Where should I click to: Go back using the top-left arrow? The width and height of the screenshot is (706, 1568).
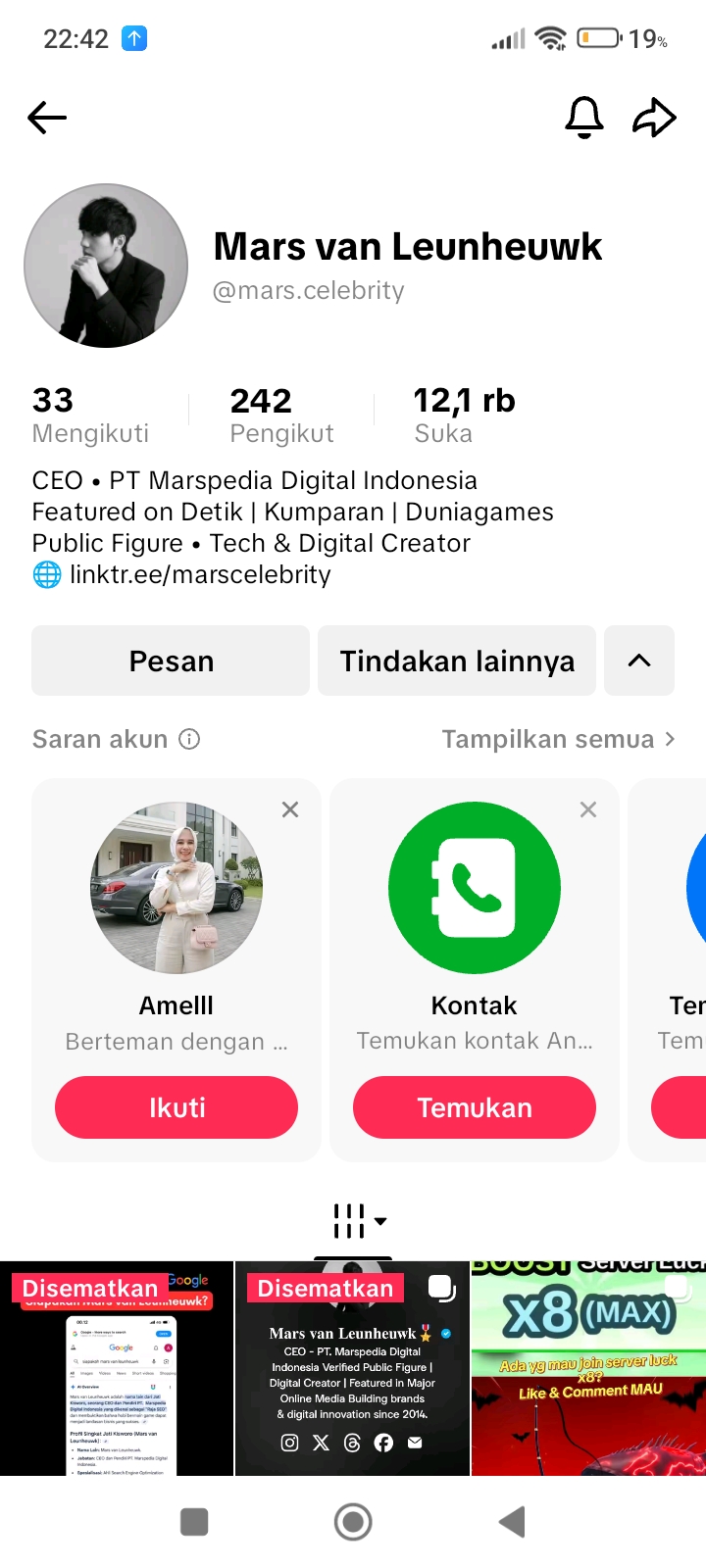tap(47, 118)
